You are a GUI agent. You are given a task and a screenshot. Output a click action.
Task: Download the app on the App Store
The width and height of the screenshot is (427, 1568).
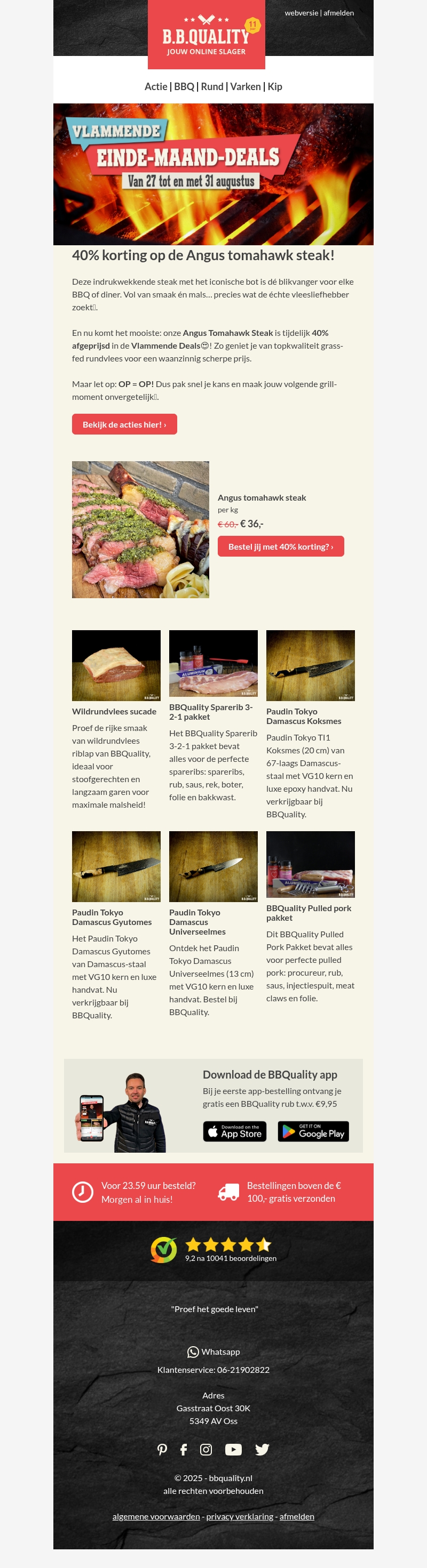234,1131
